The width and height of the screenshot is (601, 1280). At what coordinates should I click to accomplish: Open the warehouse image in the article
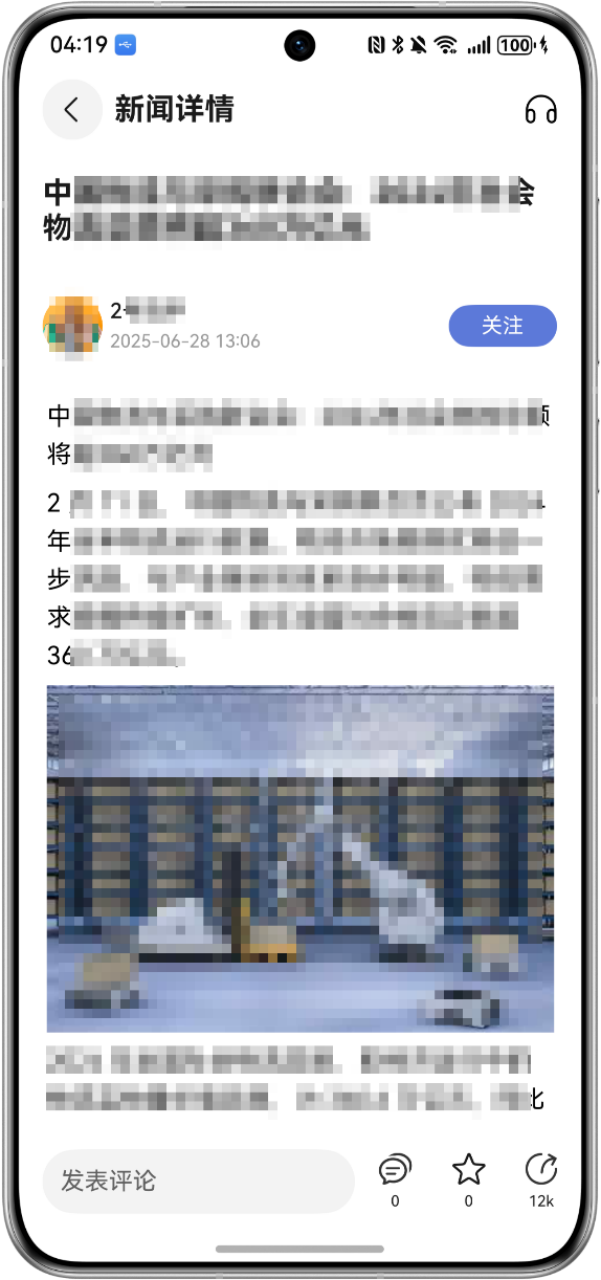300,858
